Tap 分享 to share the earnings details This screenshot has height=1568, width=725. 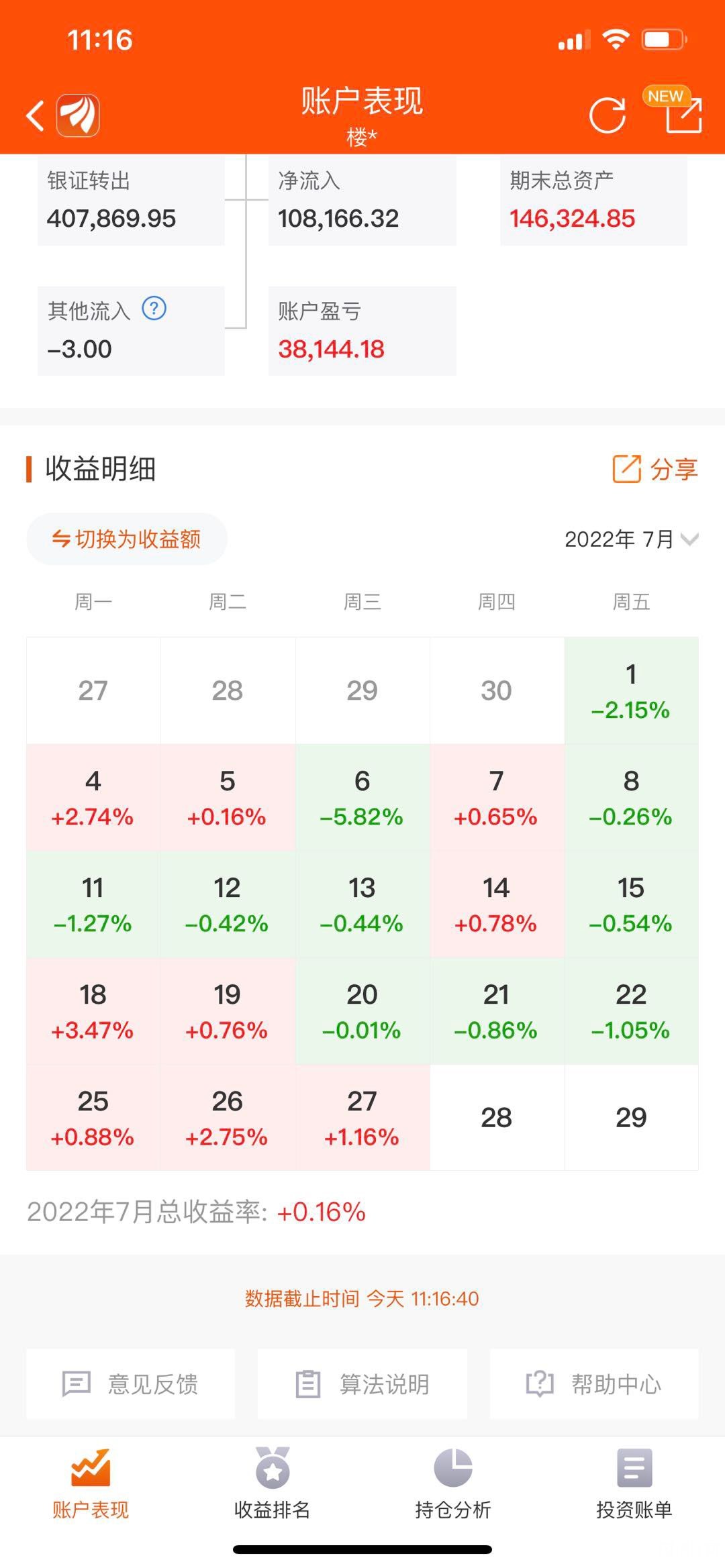click(x=655, y=469)
